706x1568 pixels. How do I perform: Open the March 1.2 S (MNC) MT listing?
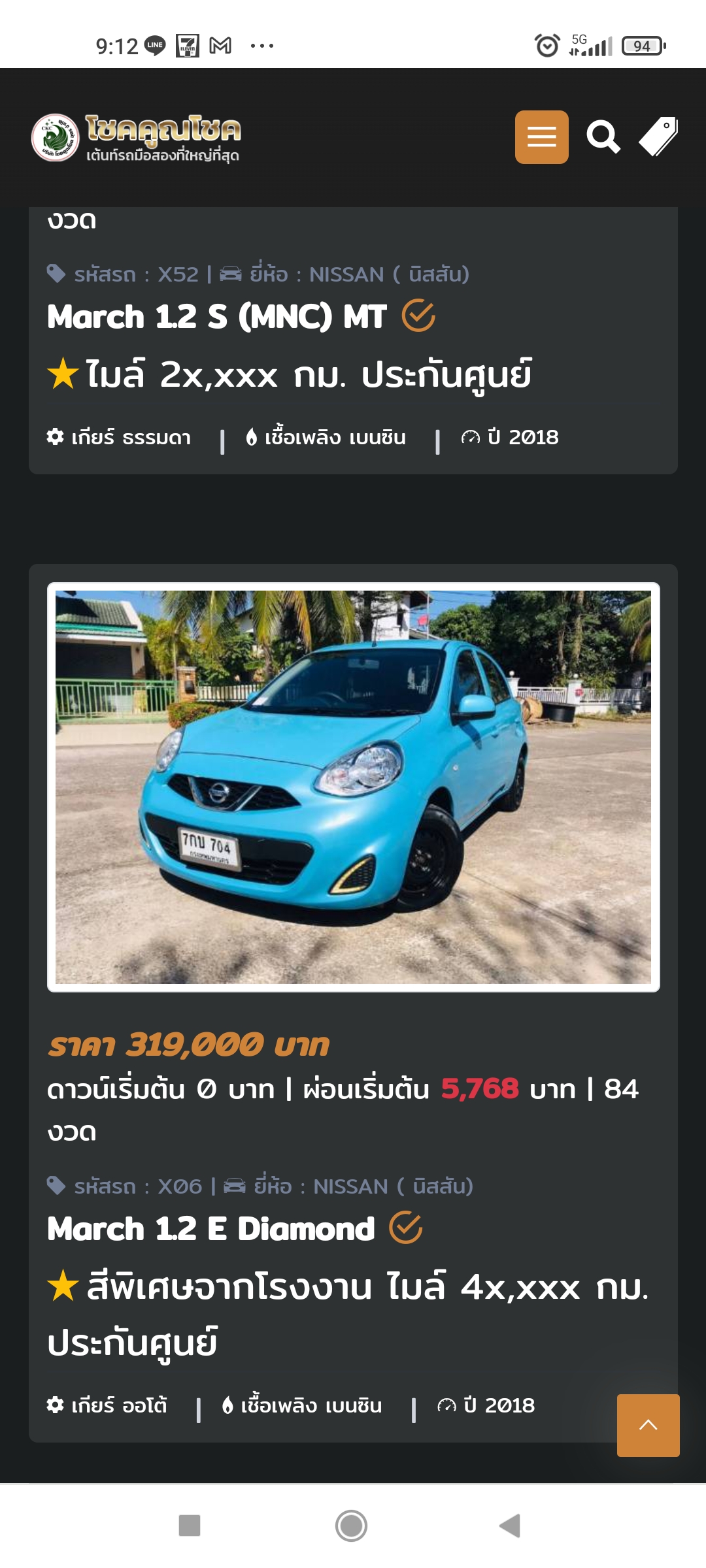coord(217,317)
